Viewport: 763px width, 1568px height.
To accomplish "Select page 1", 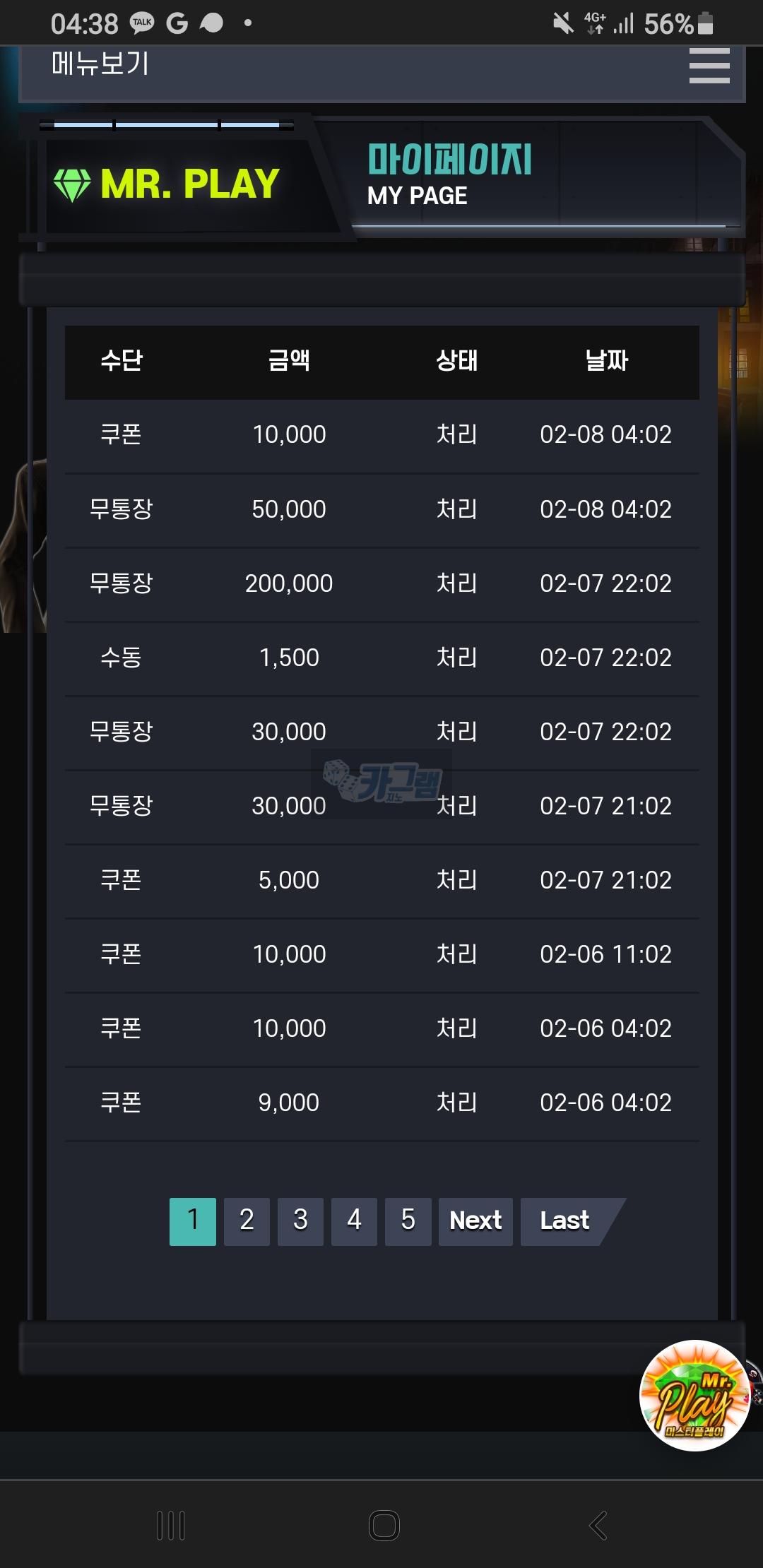I will click(193, 1221).
